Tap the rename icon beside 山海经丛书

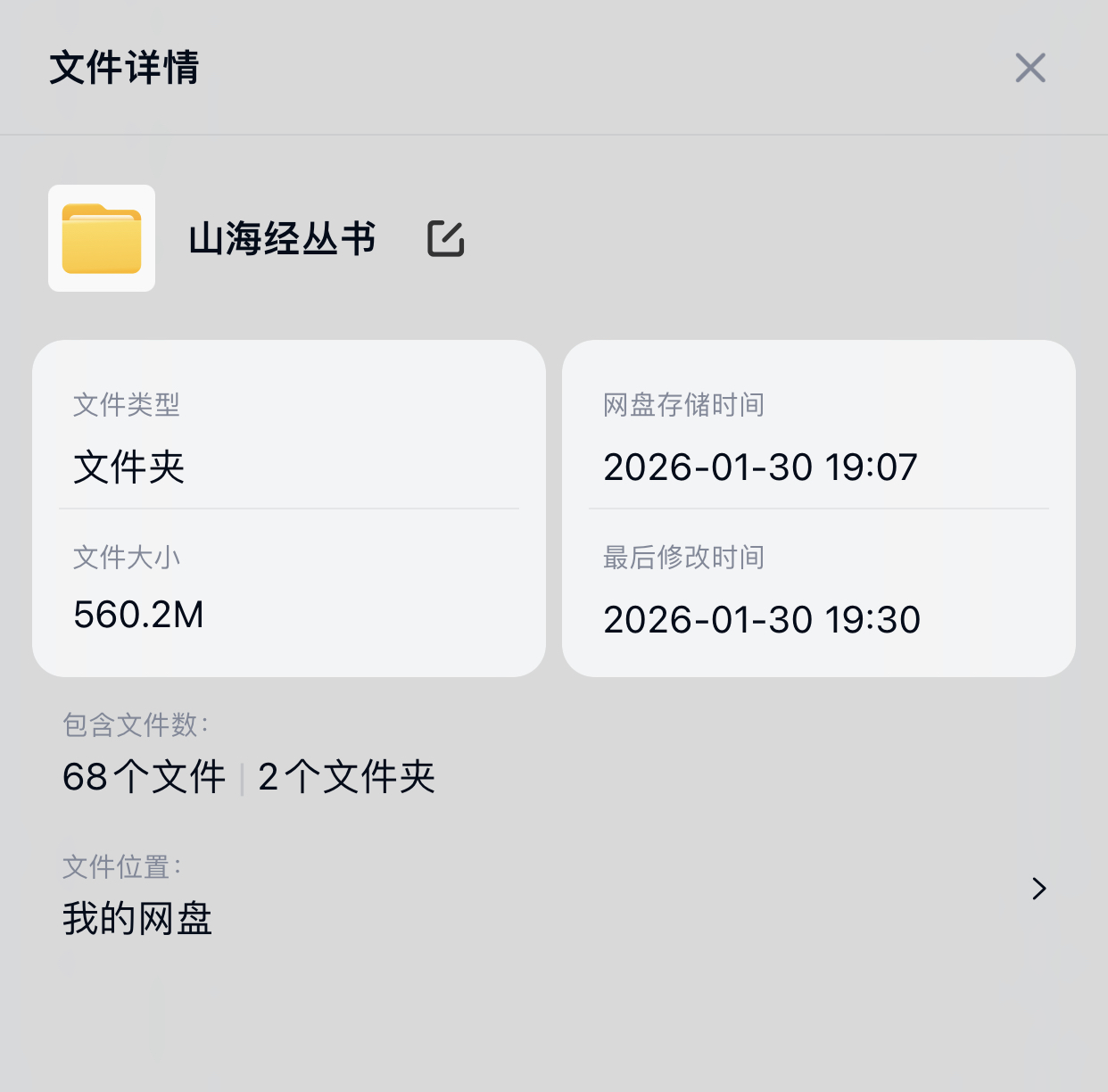[445, 239]
